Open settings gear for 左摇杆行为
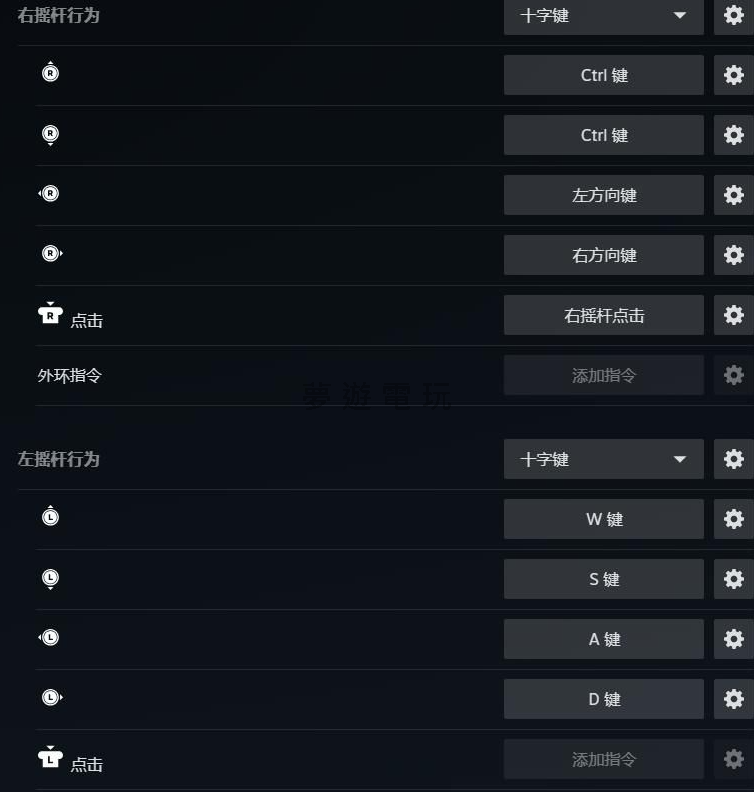754x792 pixels. (x=733, y=459)
